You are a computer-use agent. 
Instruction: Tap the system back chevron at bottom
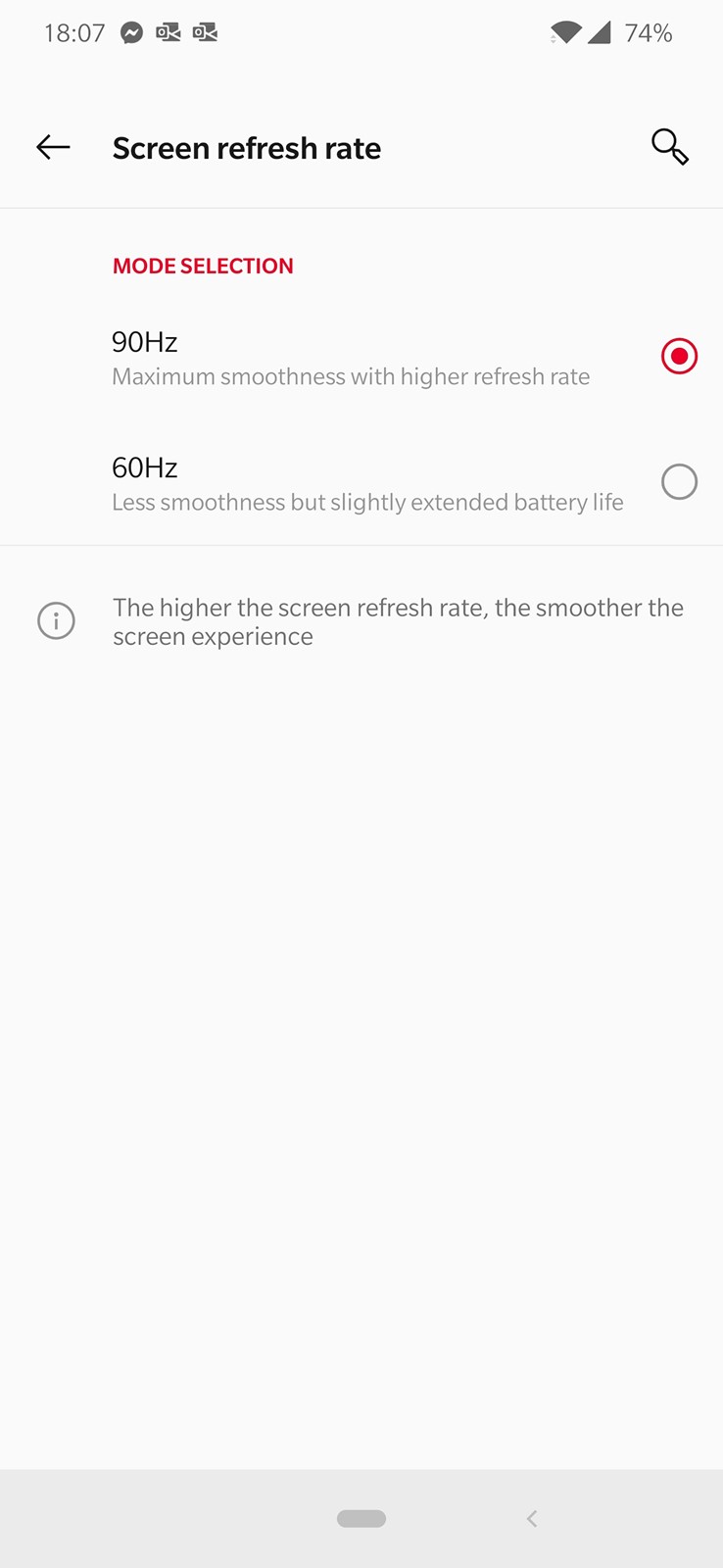(532, 1518)
